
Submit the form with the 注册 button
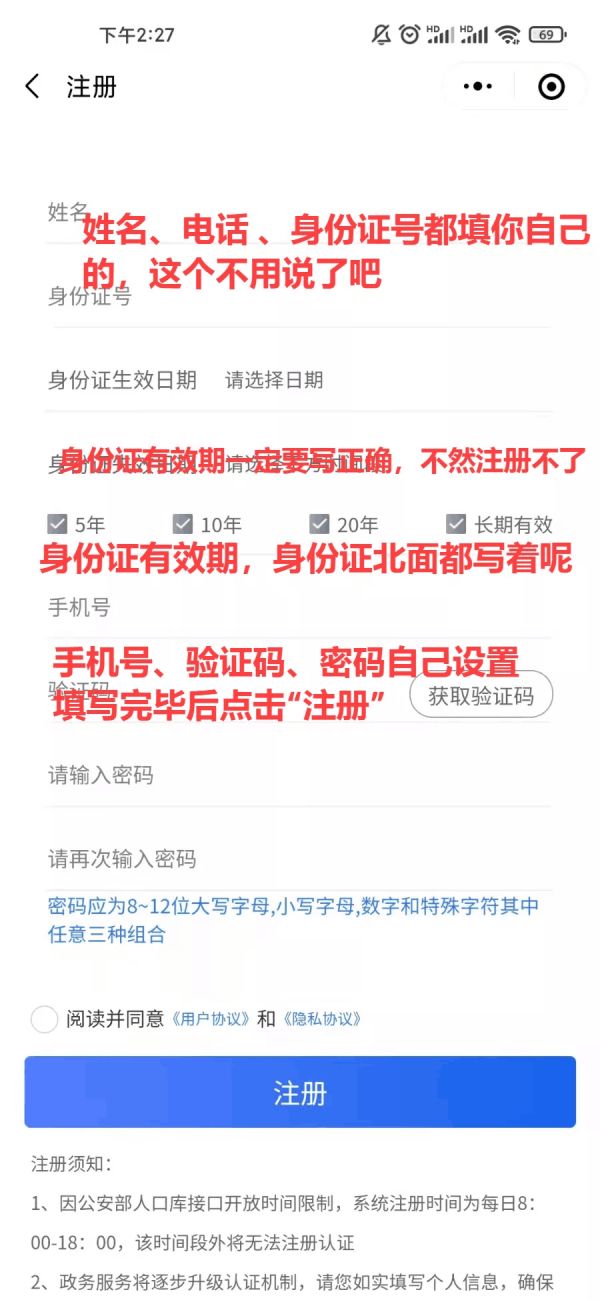click(300, 1092)
